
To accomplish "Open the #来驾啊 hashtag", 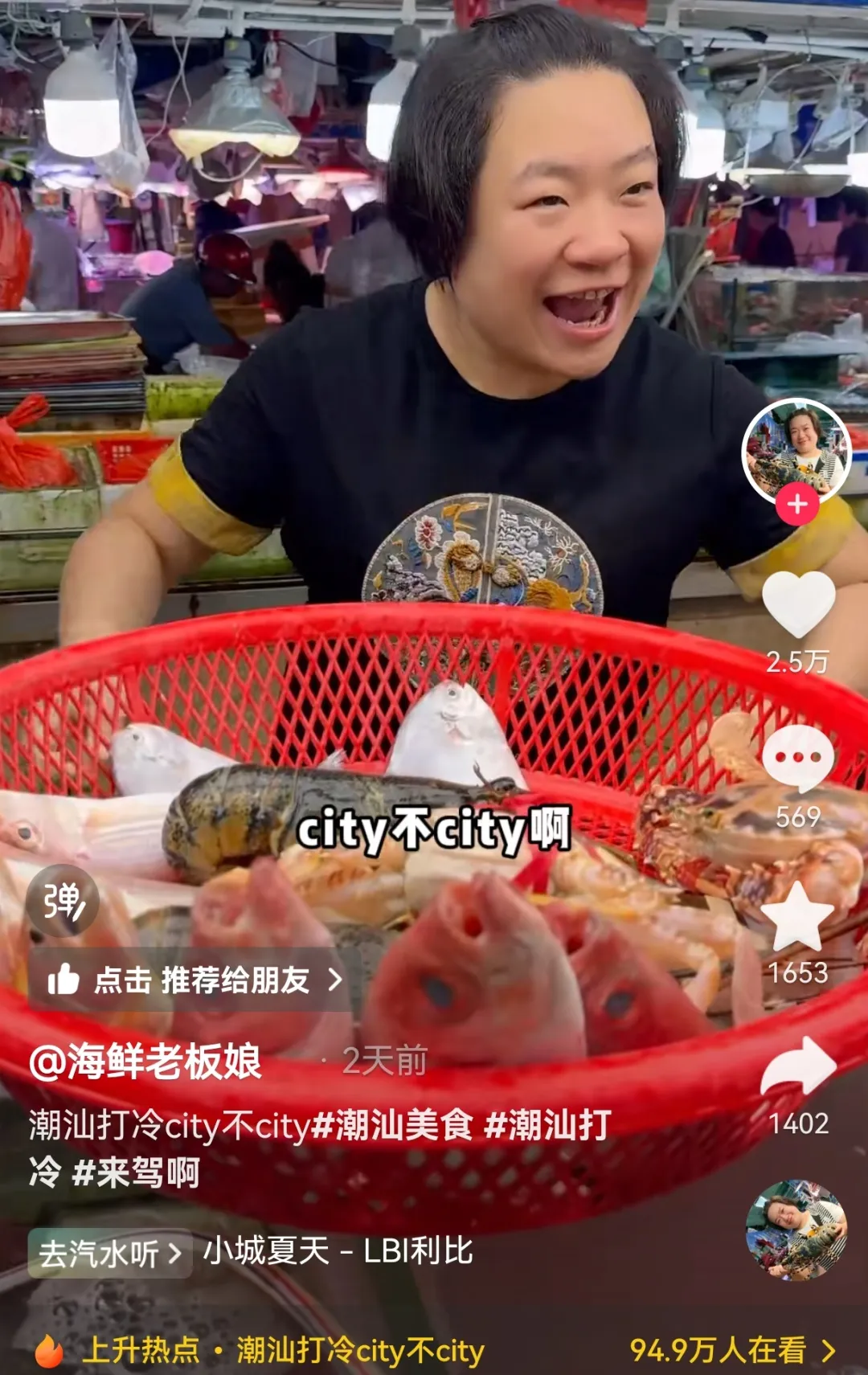I will (136, 1172).
